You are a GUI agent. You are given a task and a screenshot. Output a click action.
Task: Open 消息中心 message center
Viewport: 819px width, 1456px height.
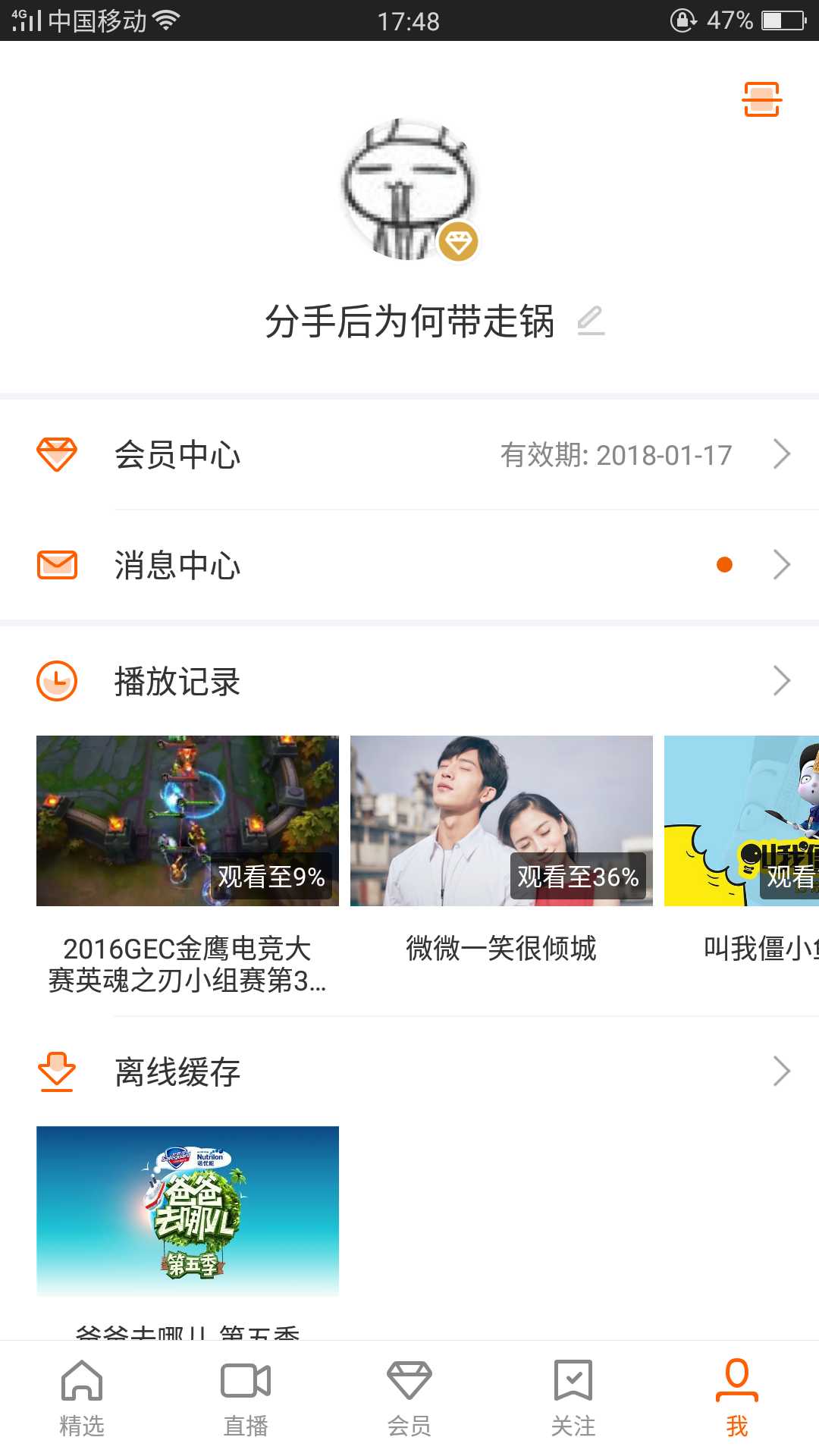(x=409, y=565)
